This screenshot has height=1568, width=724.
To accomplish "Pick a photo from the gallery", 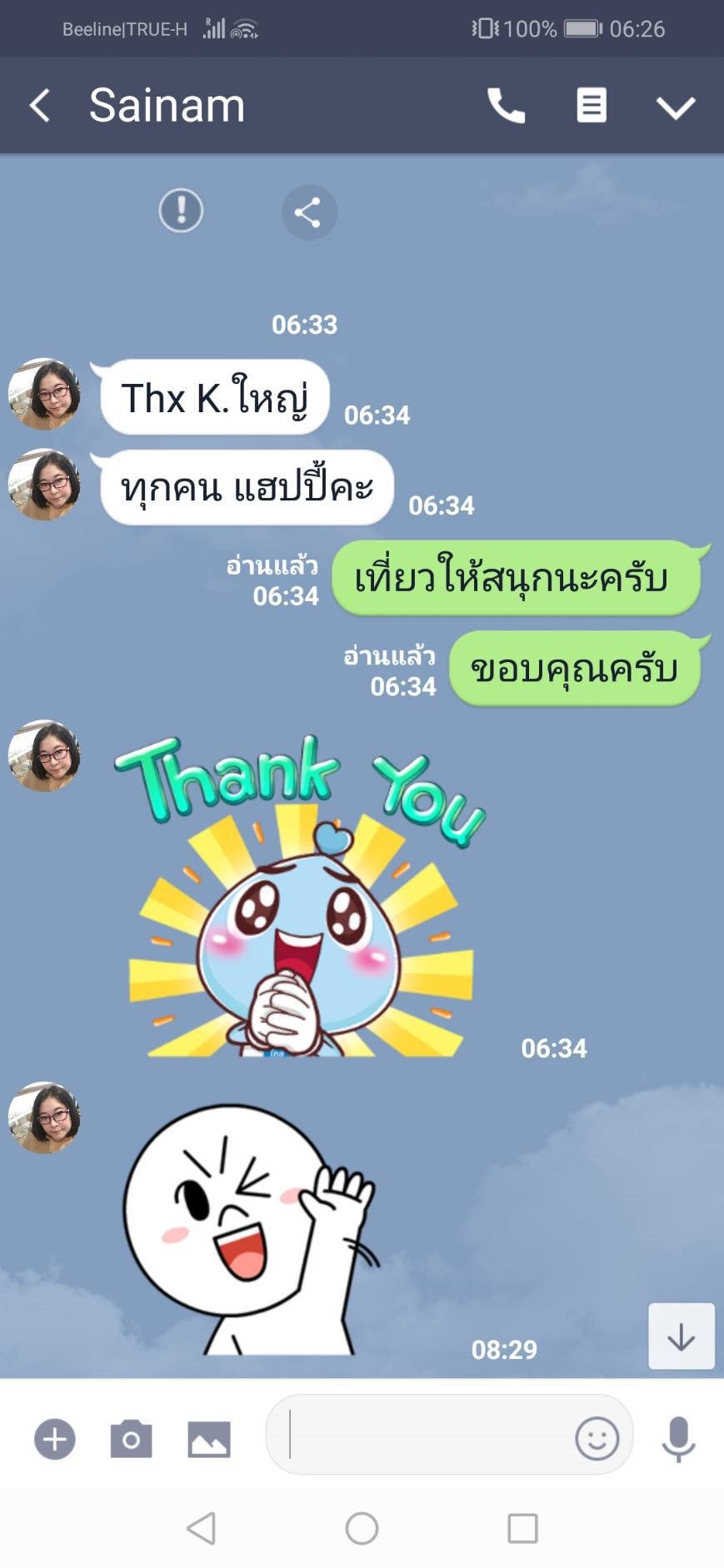I will pyautogui.click(x=209, y=1439).
